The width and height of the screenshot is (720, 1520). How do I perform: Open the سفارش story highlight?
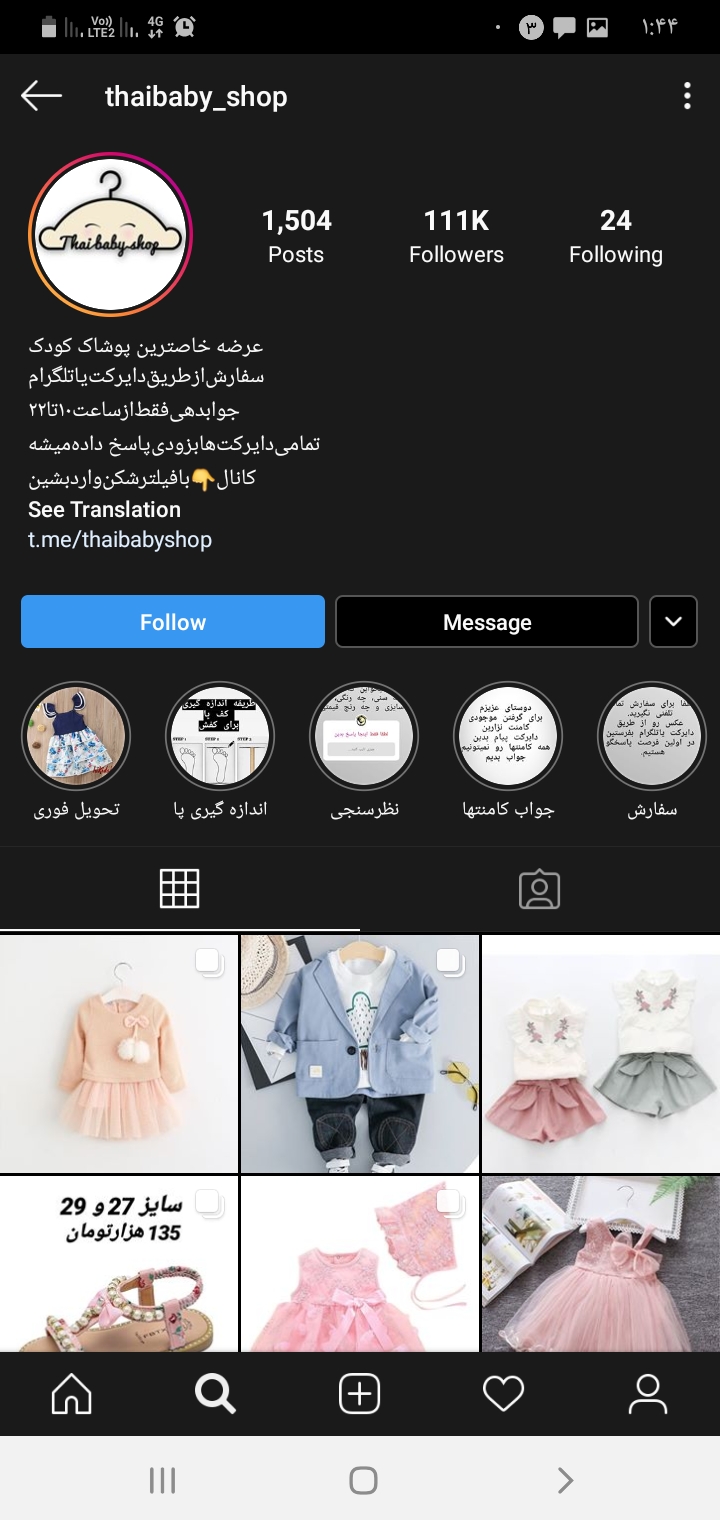click(x=652, y=737)
